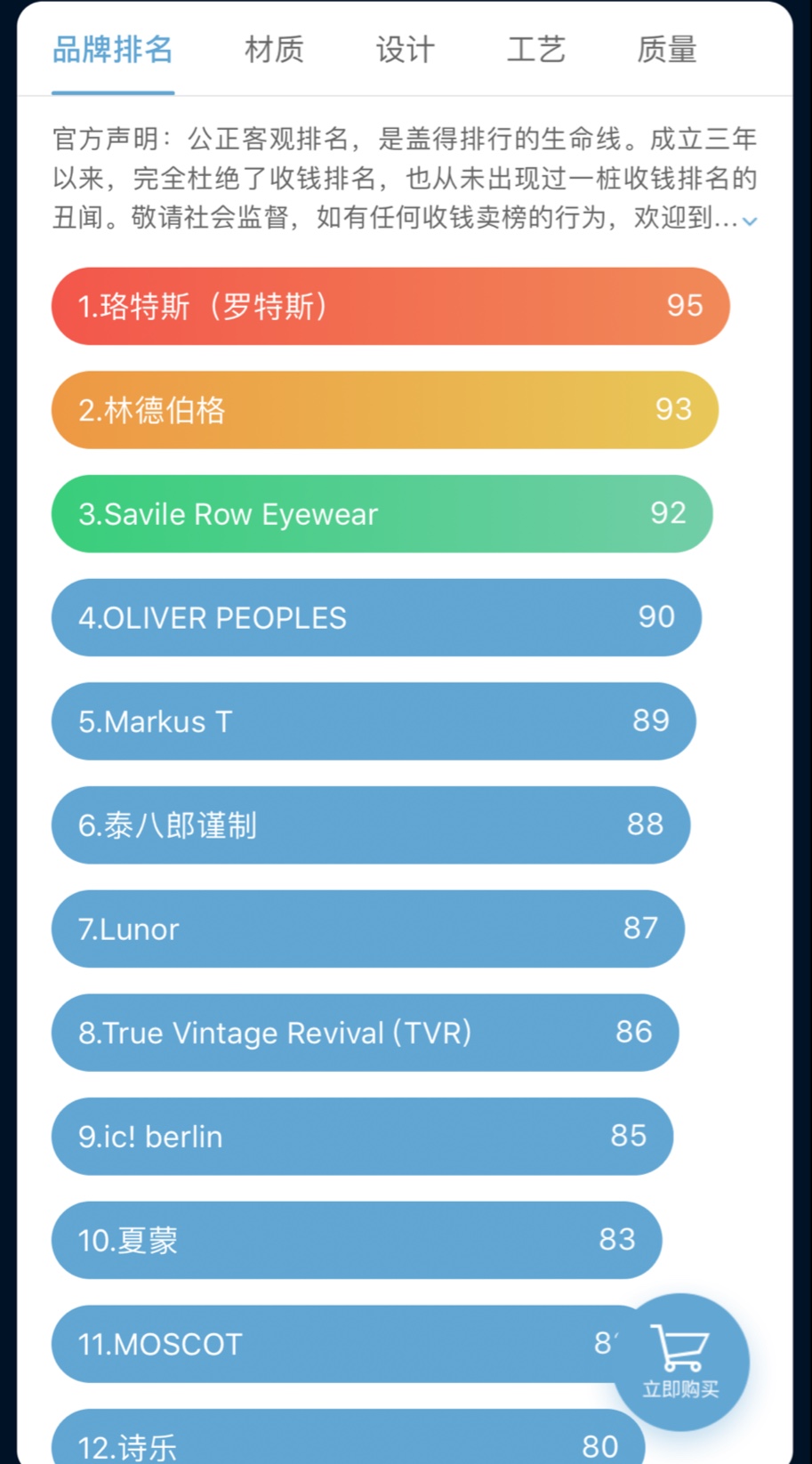Open the 林德伯格 brand entry

point(384,410)
